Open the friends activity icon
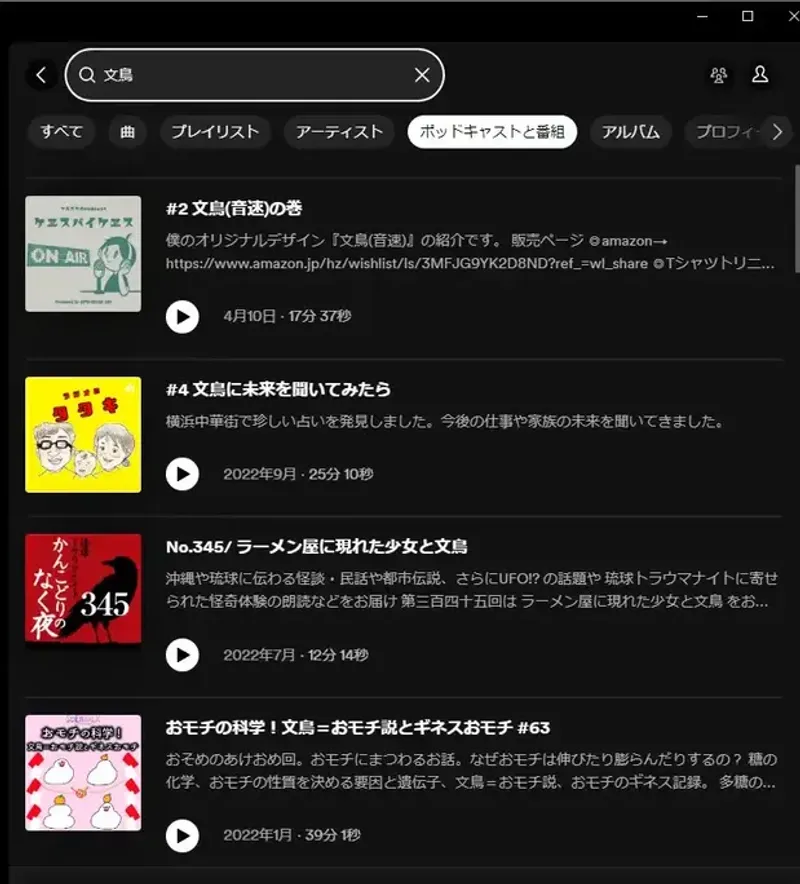Image resolution: width=800 pixels, height=884 pixels. point(718,74)
